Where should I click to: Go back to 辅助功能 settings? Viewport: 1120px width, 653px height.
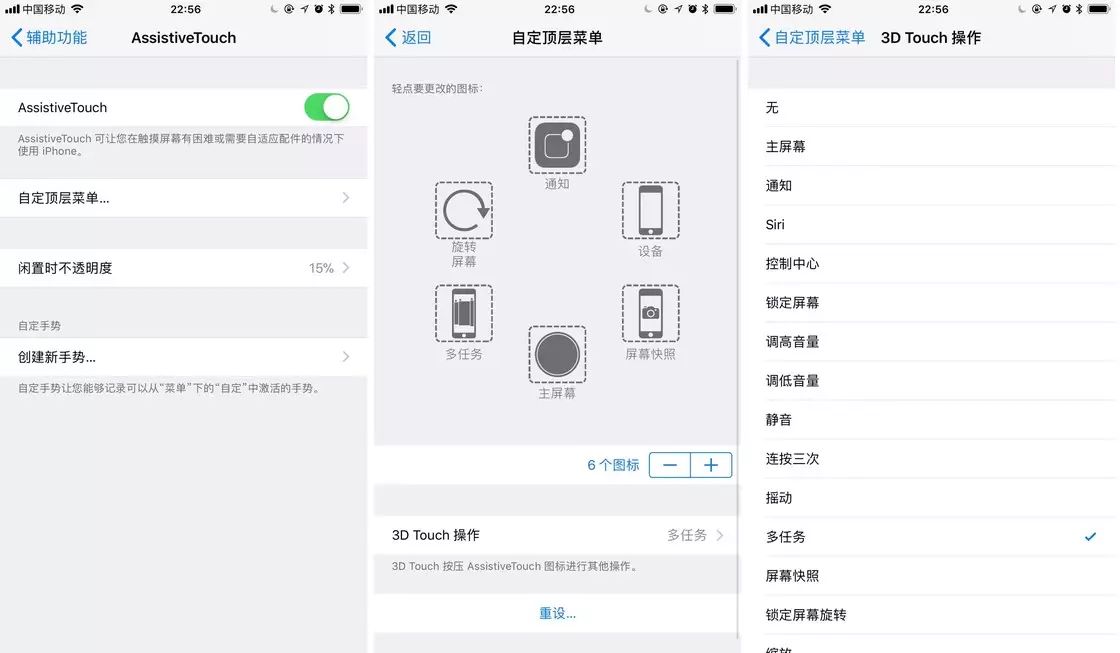[50, 38]
